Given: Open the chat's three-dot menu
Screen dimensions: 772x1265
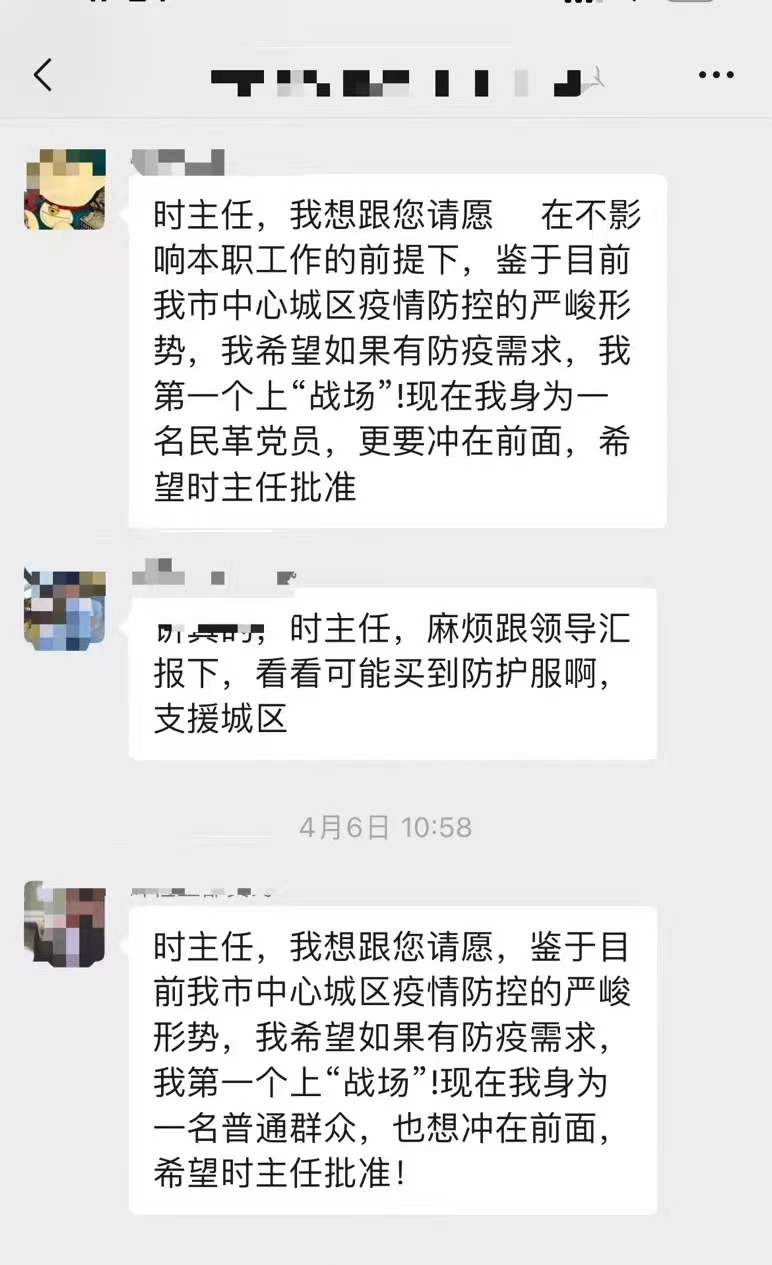Looking at the screenshot, I should [716, 75].
